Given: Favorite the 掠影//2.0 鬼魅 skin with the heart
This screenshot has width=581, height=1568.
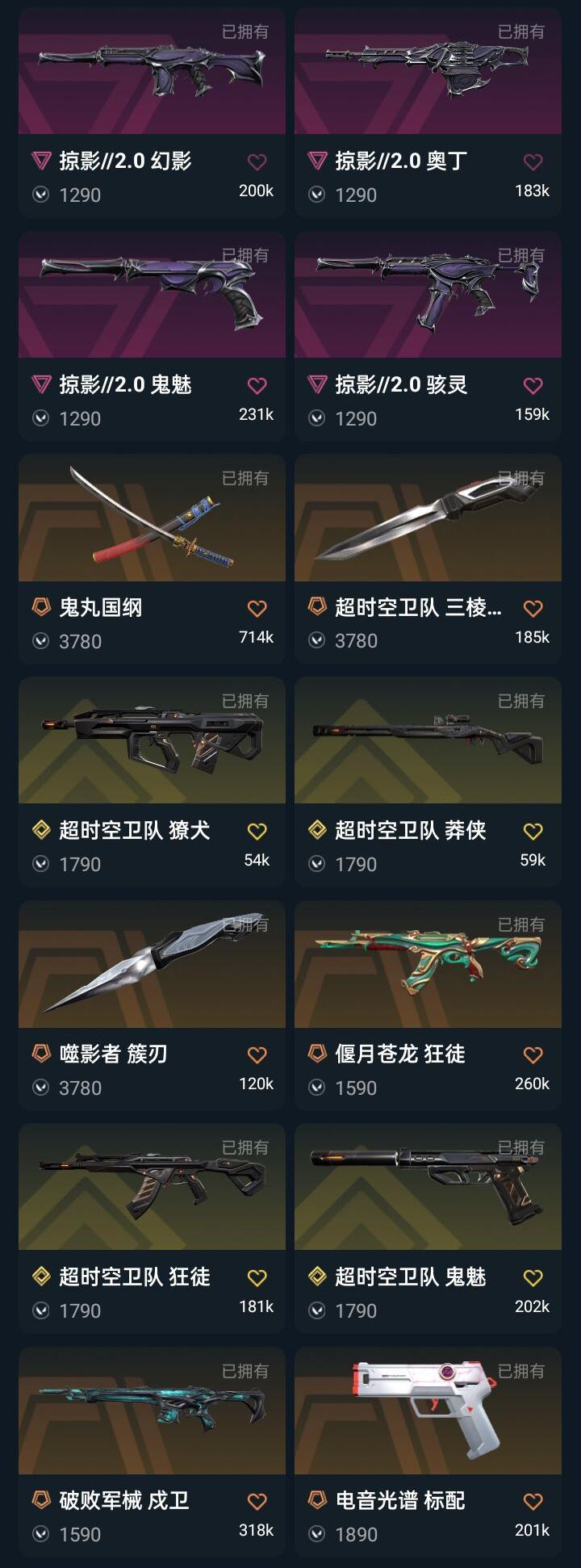Looking at the screenshot, I should (257, 381).
